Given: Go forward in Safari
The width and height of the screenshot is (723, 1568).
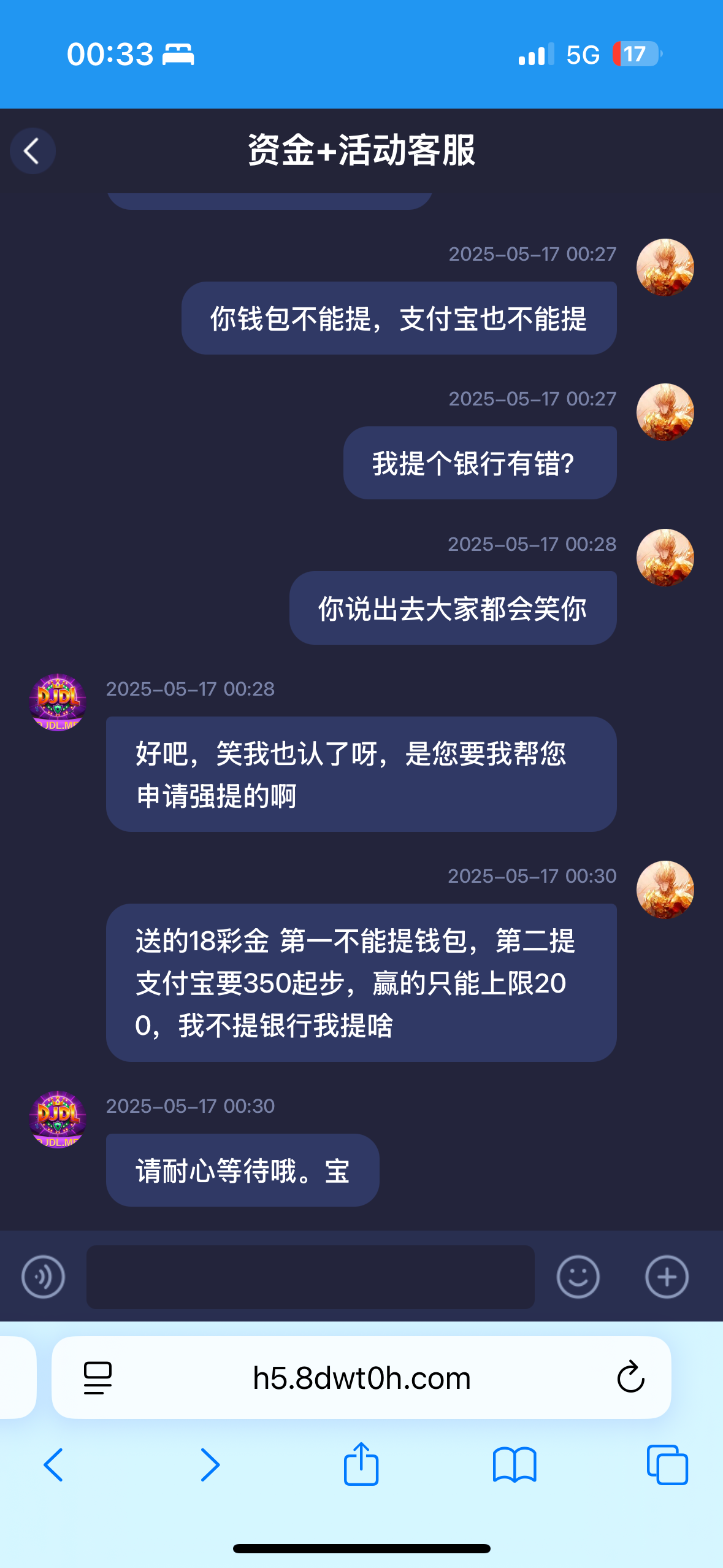Looking at the screenshot, I should [210, 1465].
